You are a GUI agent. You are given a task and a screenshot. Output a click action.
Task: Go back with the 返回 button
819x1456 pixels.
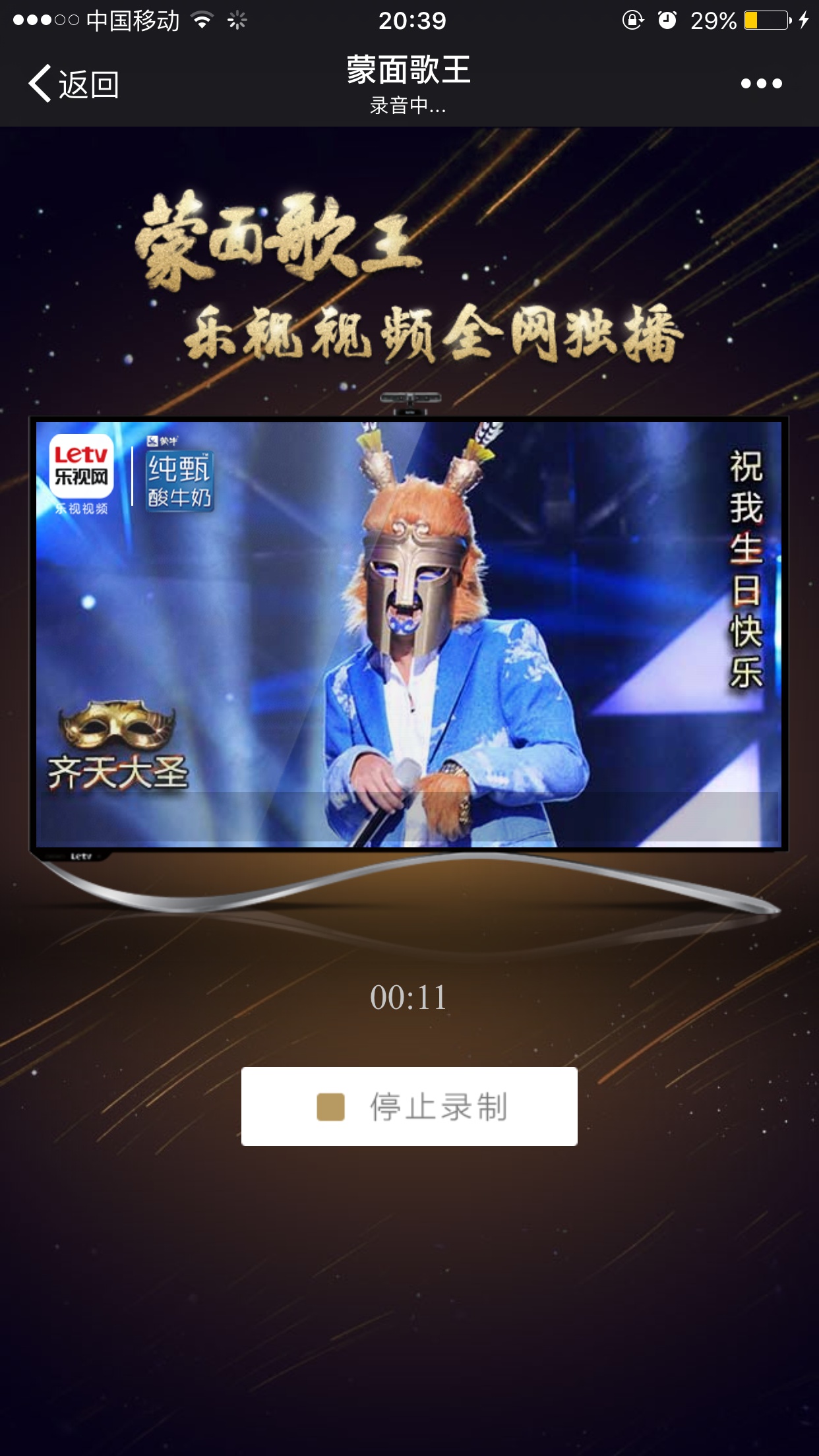point(74,84)
